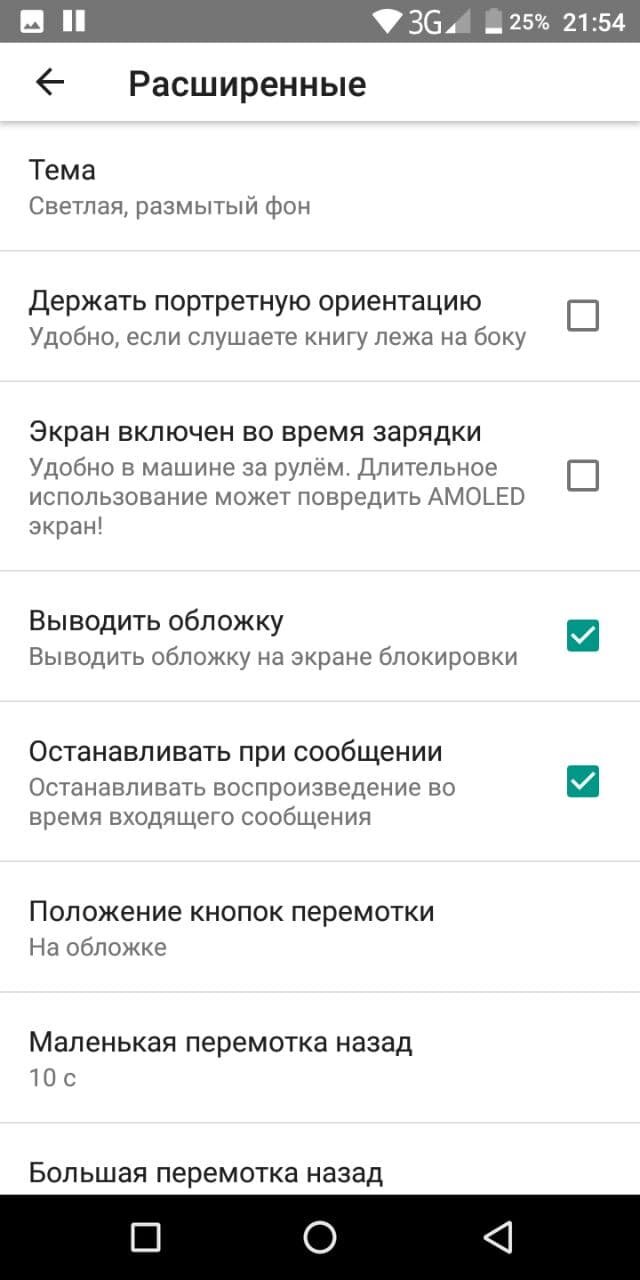Image resolution: width=640 pixels, height=1280 pixels.
Task: Check Экран включен во время зарядки
Action: [x=583, y=476]
